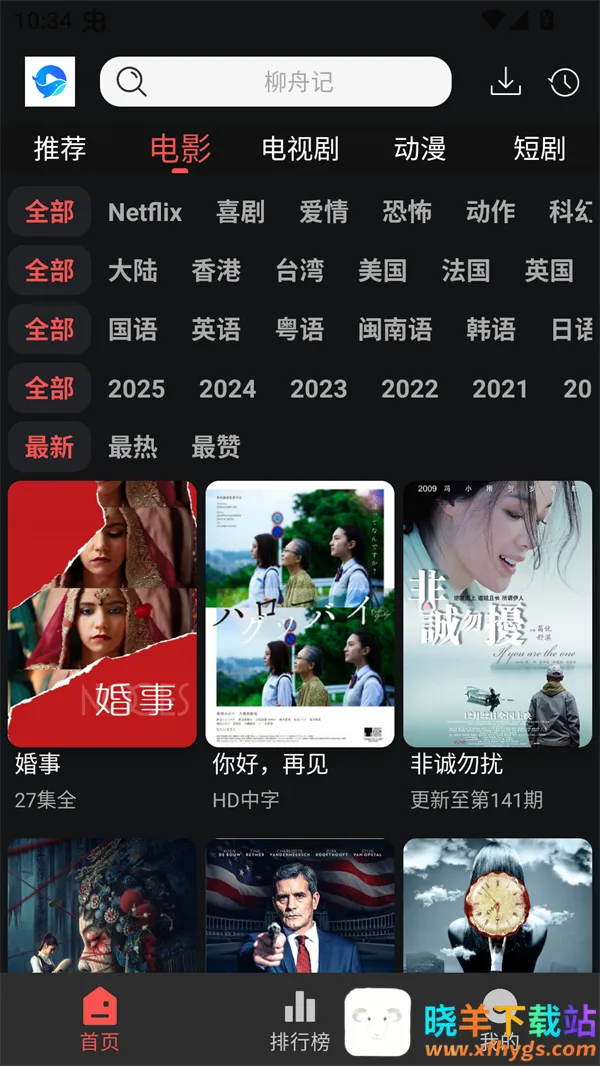Screen dimensions: 600x1066
Task: Open the watch history clock icon
Action: click(x=564, y=82)
